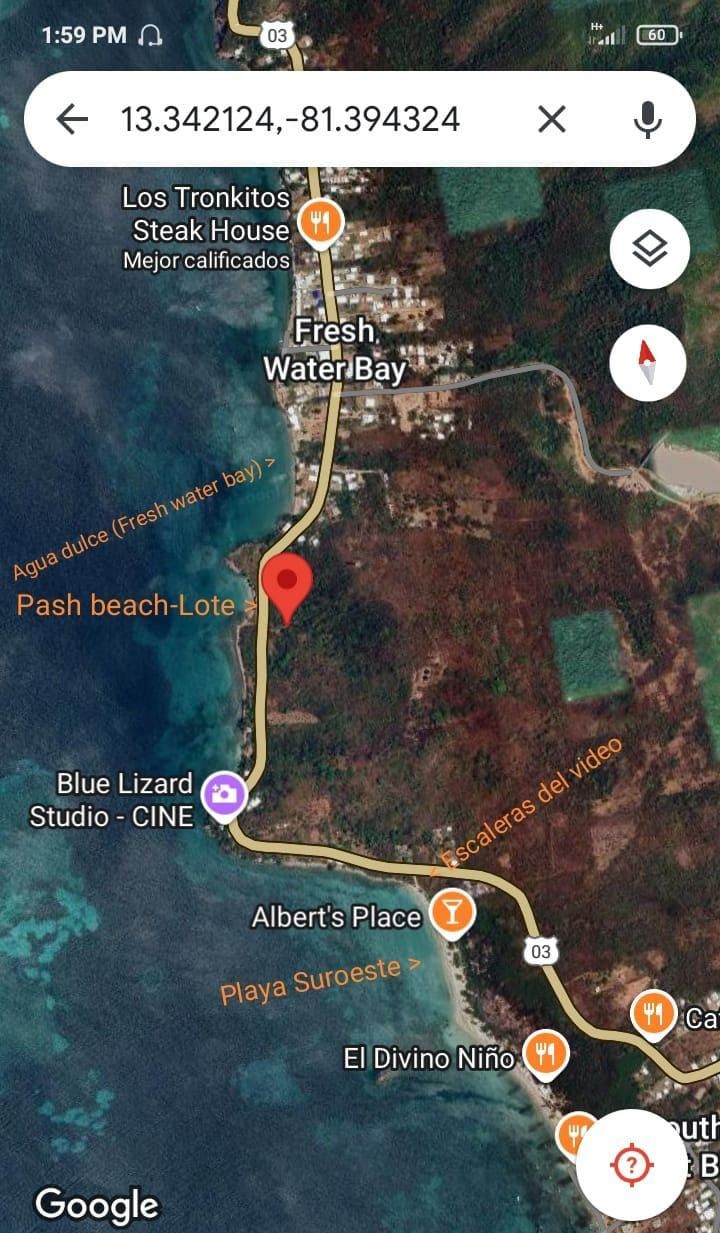Open Los Tronkitos Steak House marker

click(x=320, y=223)
